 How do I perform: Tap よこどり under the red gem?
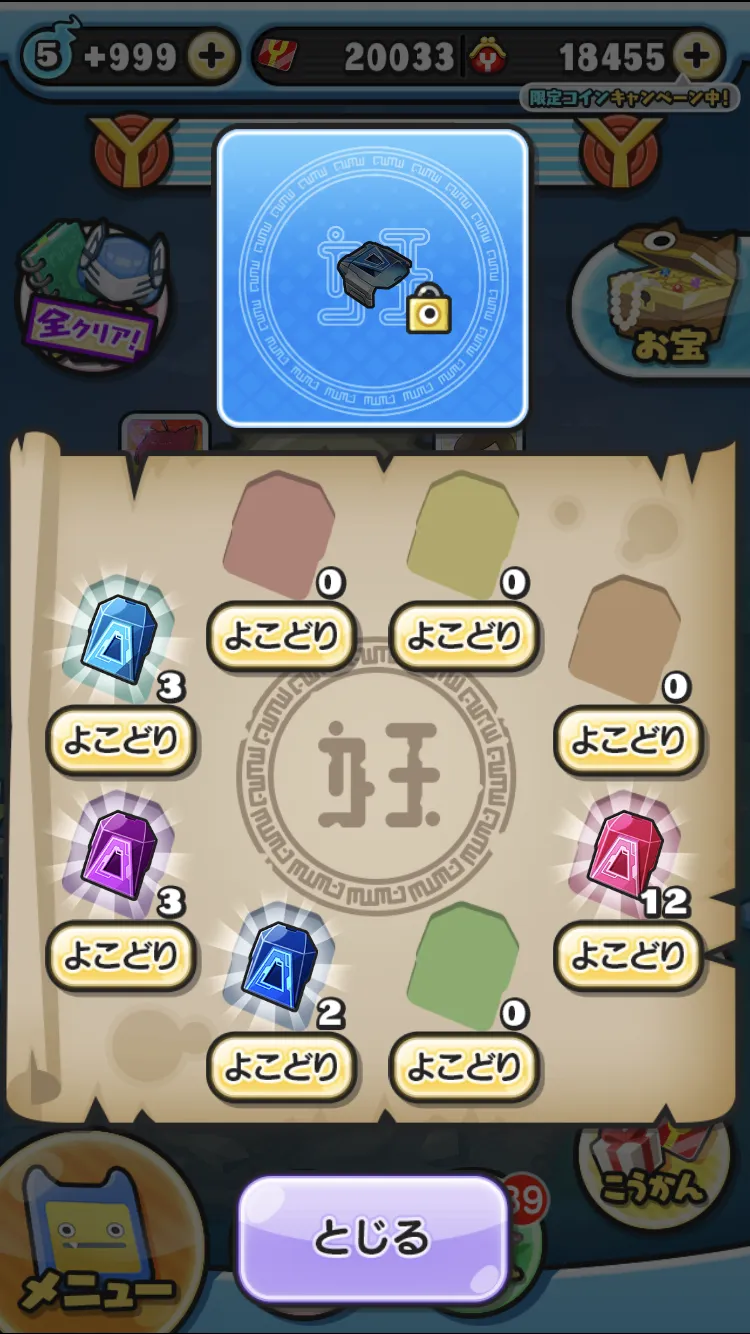click(x=628, y=955)
